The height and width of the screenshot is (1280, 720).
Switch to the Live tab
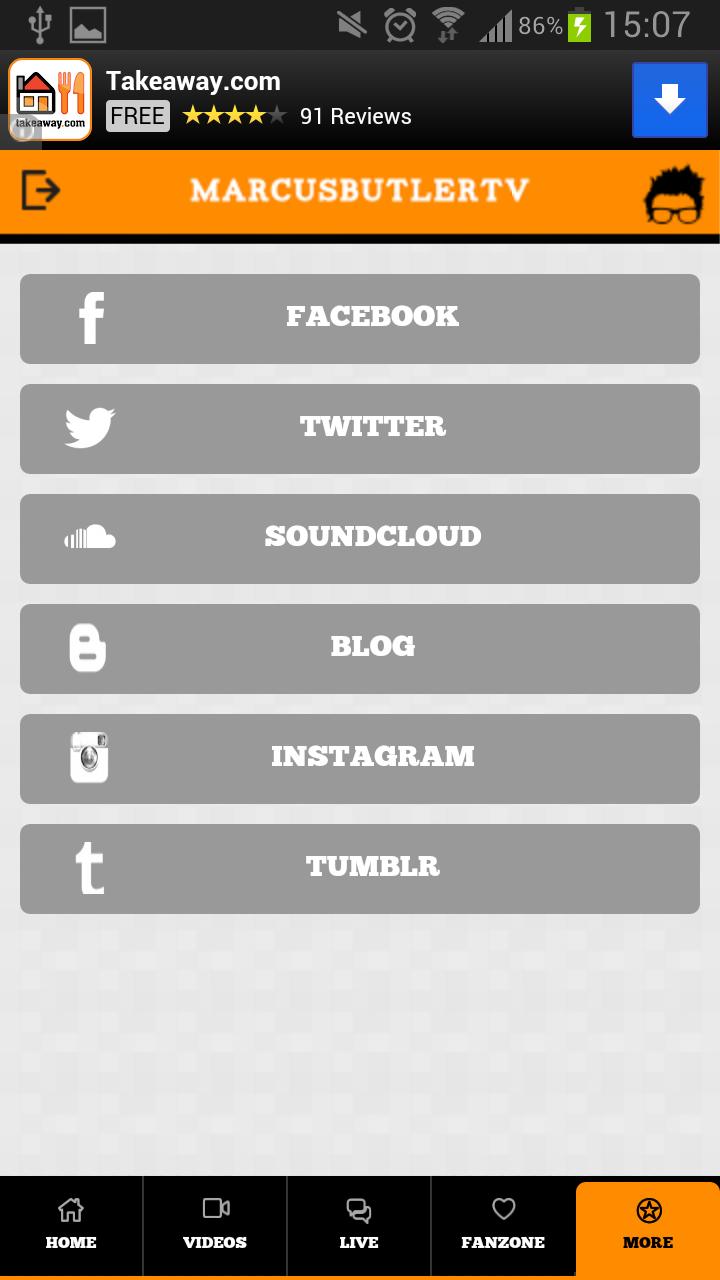click(x=359, y=1225)
